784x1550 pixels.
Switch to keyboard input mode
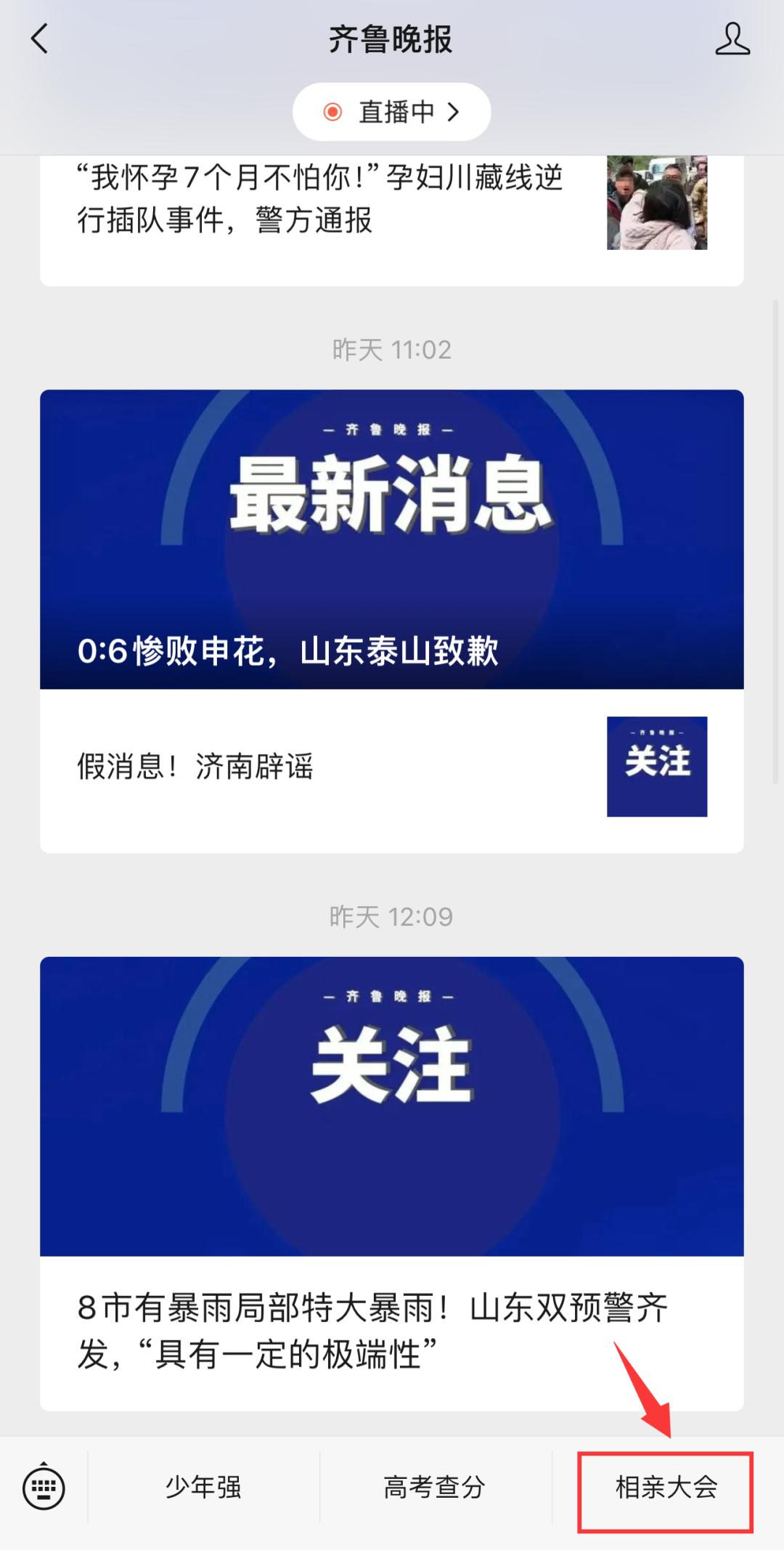pyautogui.click(x=45, y=1488)
